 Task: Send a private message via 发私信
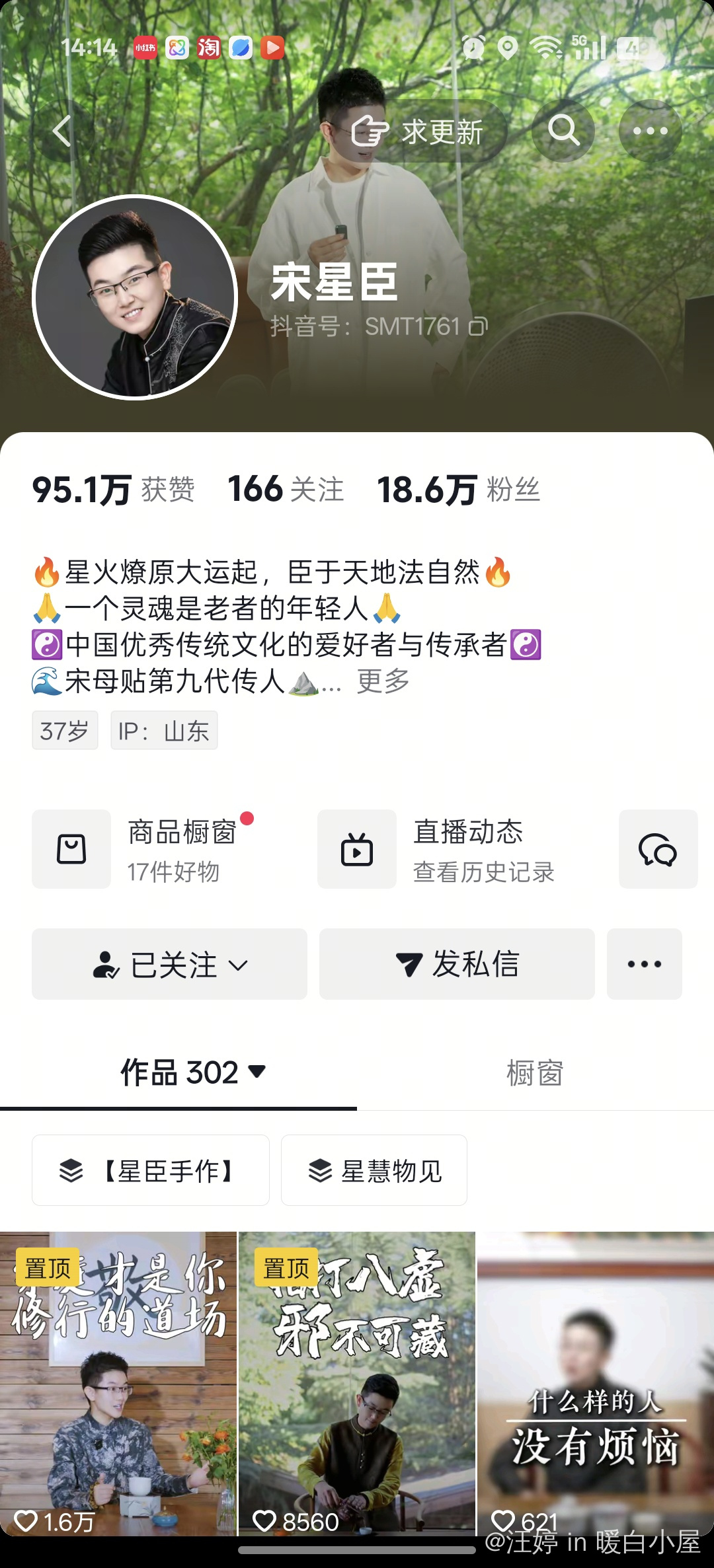(457, 964)
